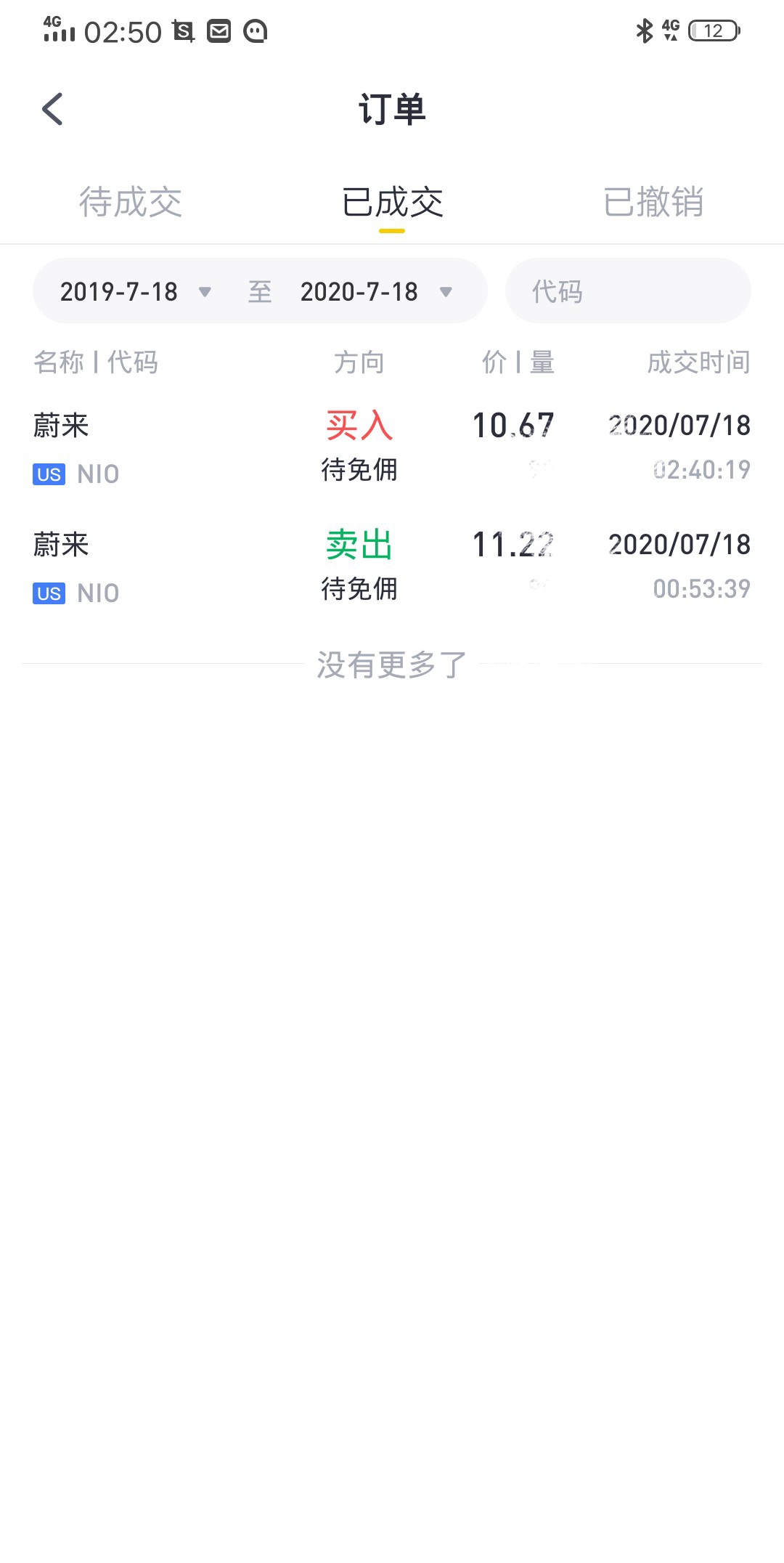Image resolution: width=784 pixels, height=1563 pixels.
Task: Open the start date picker 2019-7-18
Action: 135,292
